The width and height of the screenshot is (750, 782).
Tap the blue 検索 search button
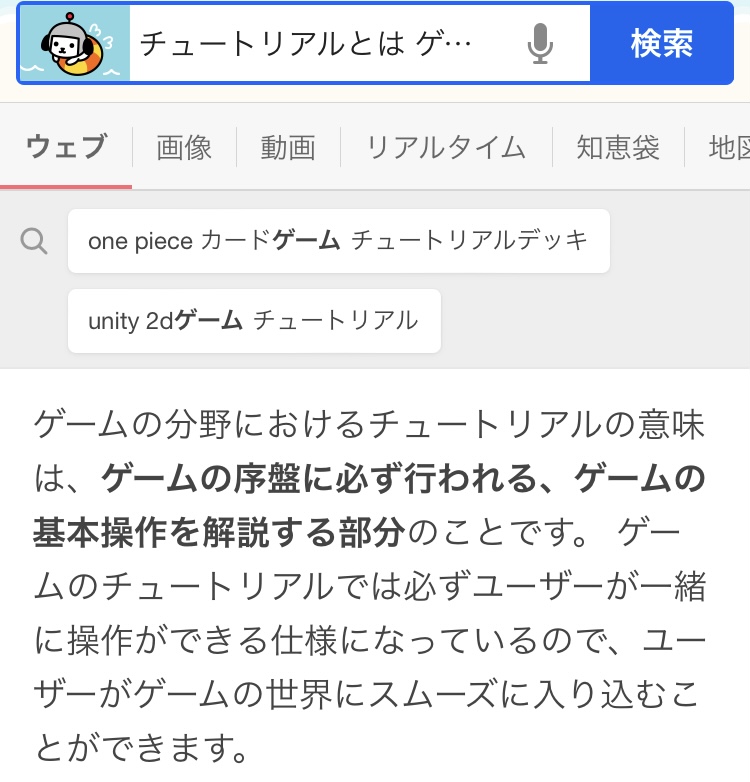[661, 44]
